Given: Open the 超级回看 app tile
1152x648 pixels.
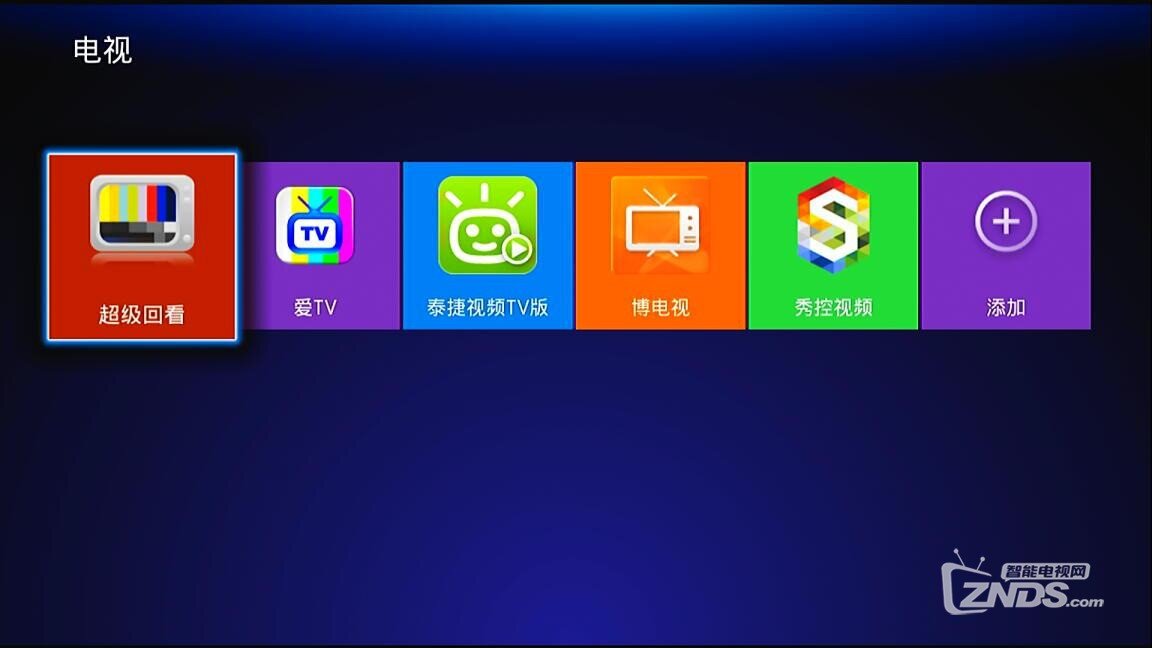Looking at the screenshot, I should 142,246.
